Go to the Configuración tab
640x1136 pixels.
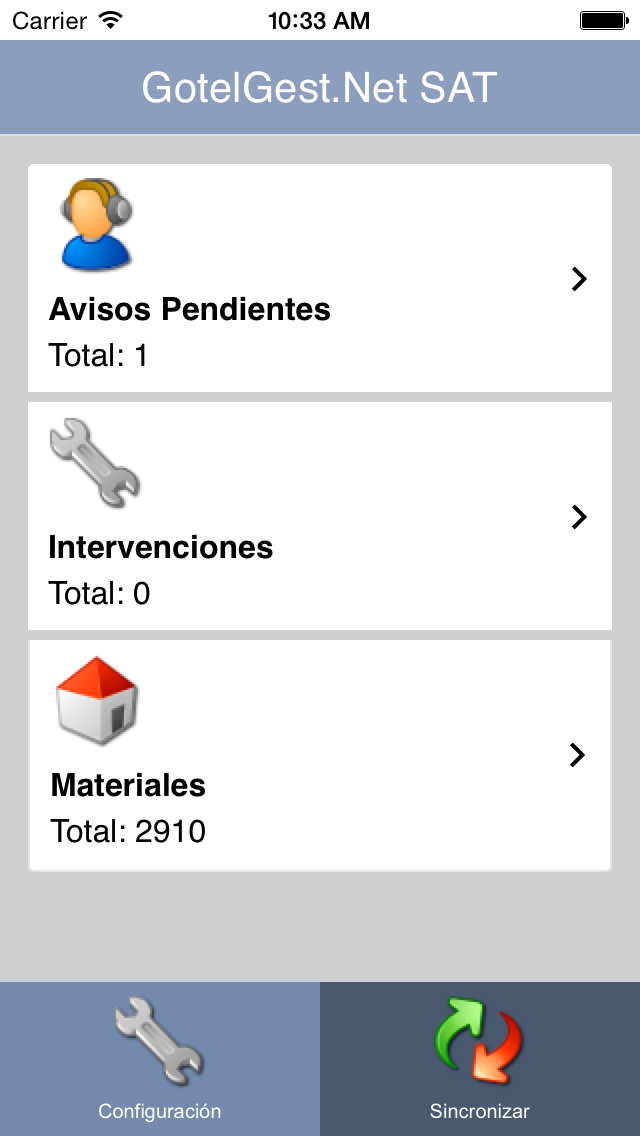coord(159,1058)
